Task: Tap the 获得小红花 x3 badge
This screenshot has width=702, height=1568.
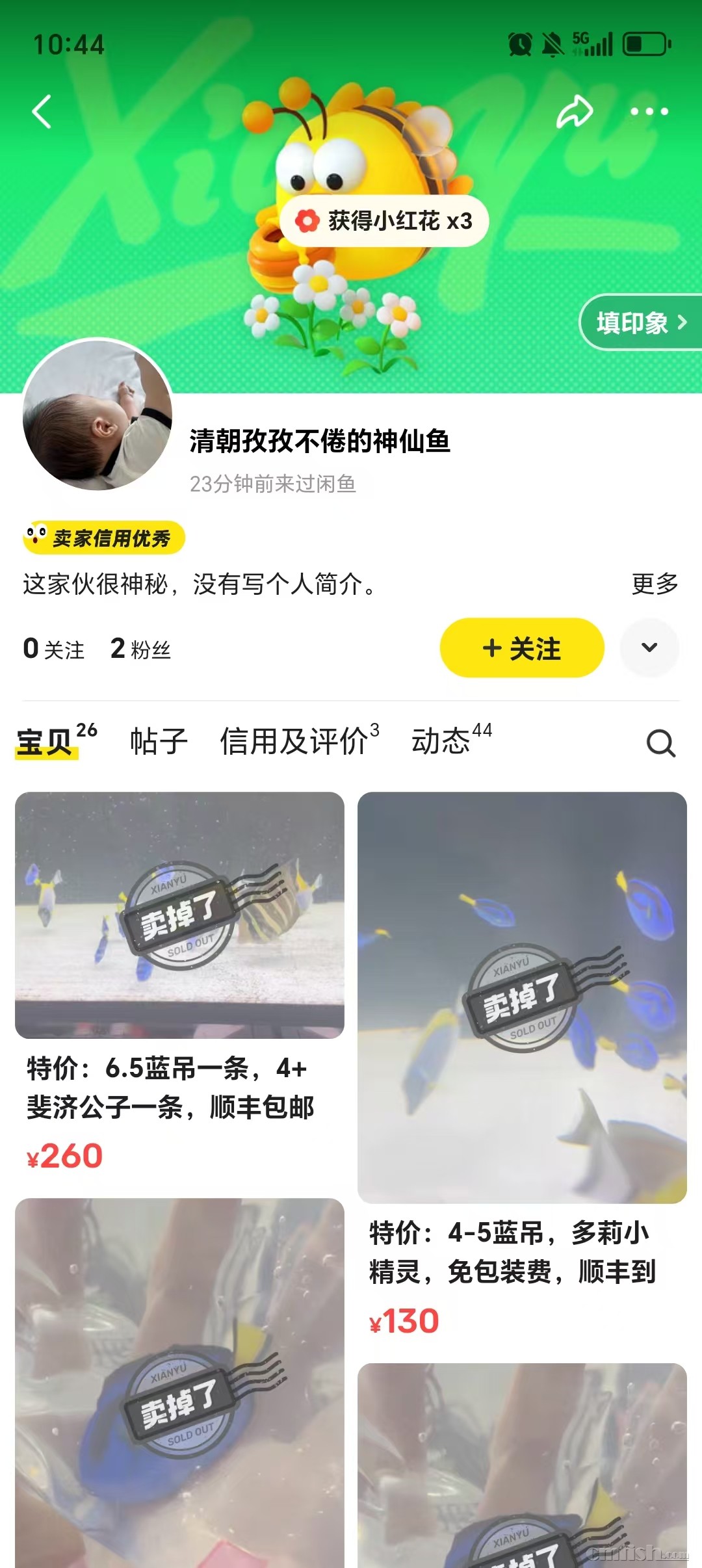Action: [x=384, y=221]
